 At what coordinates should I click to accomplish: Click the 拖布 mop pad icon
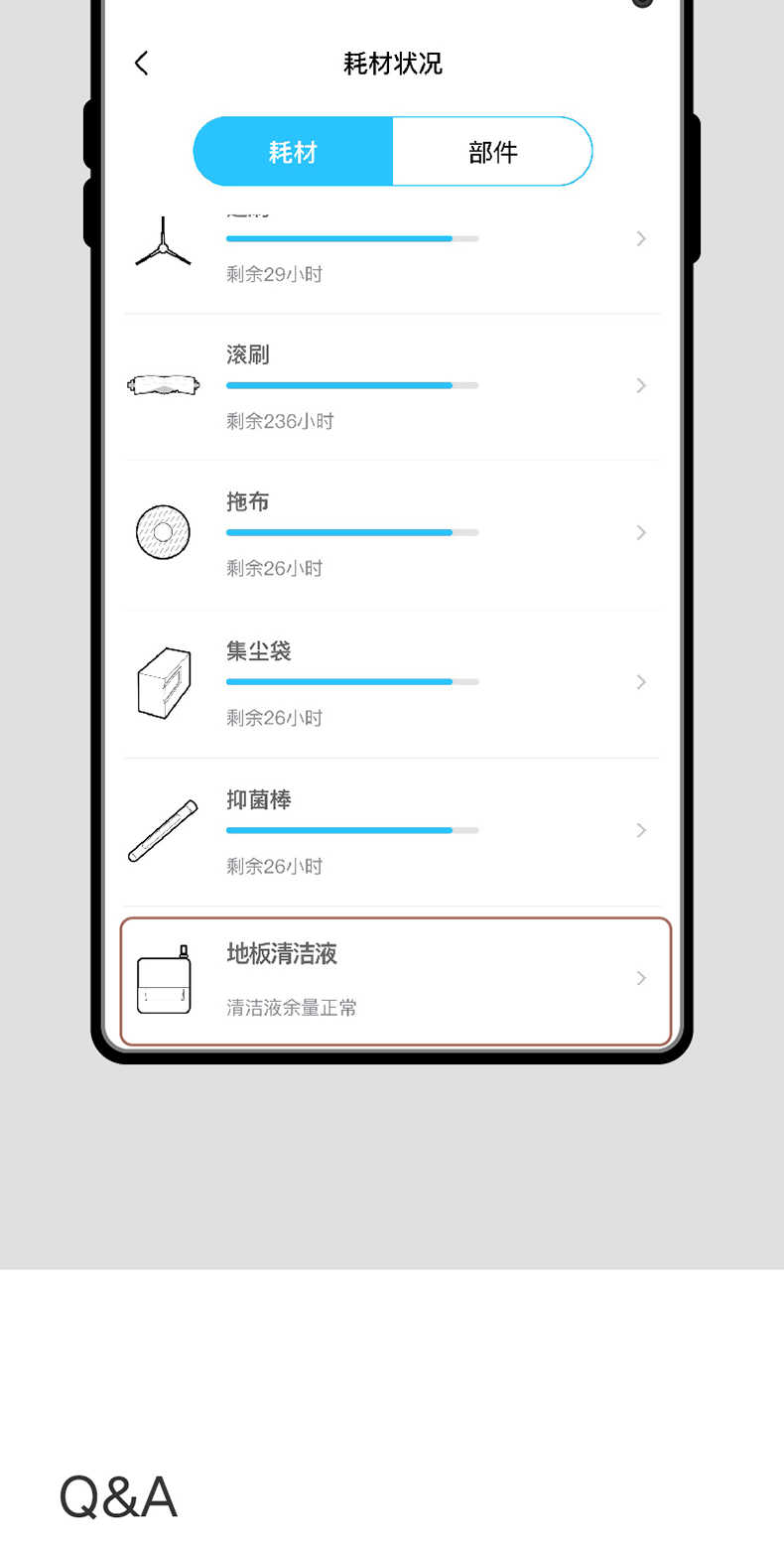162,532
